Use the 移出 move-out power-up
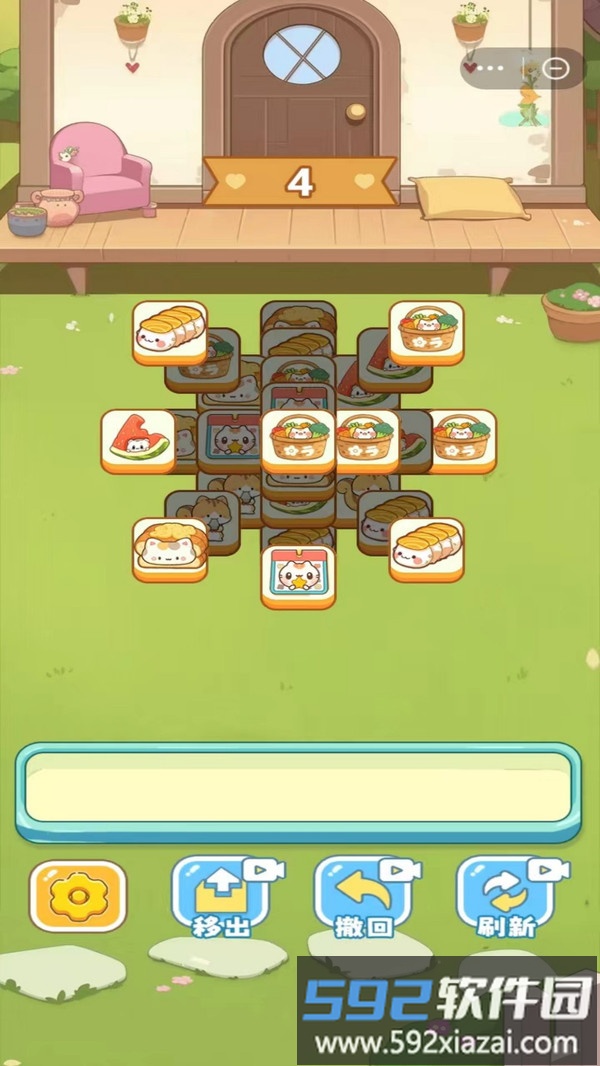 [221, 895]
